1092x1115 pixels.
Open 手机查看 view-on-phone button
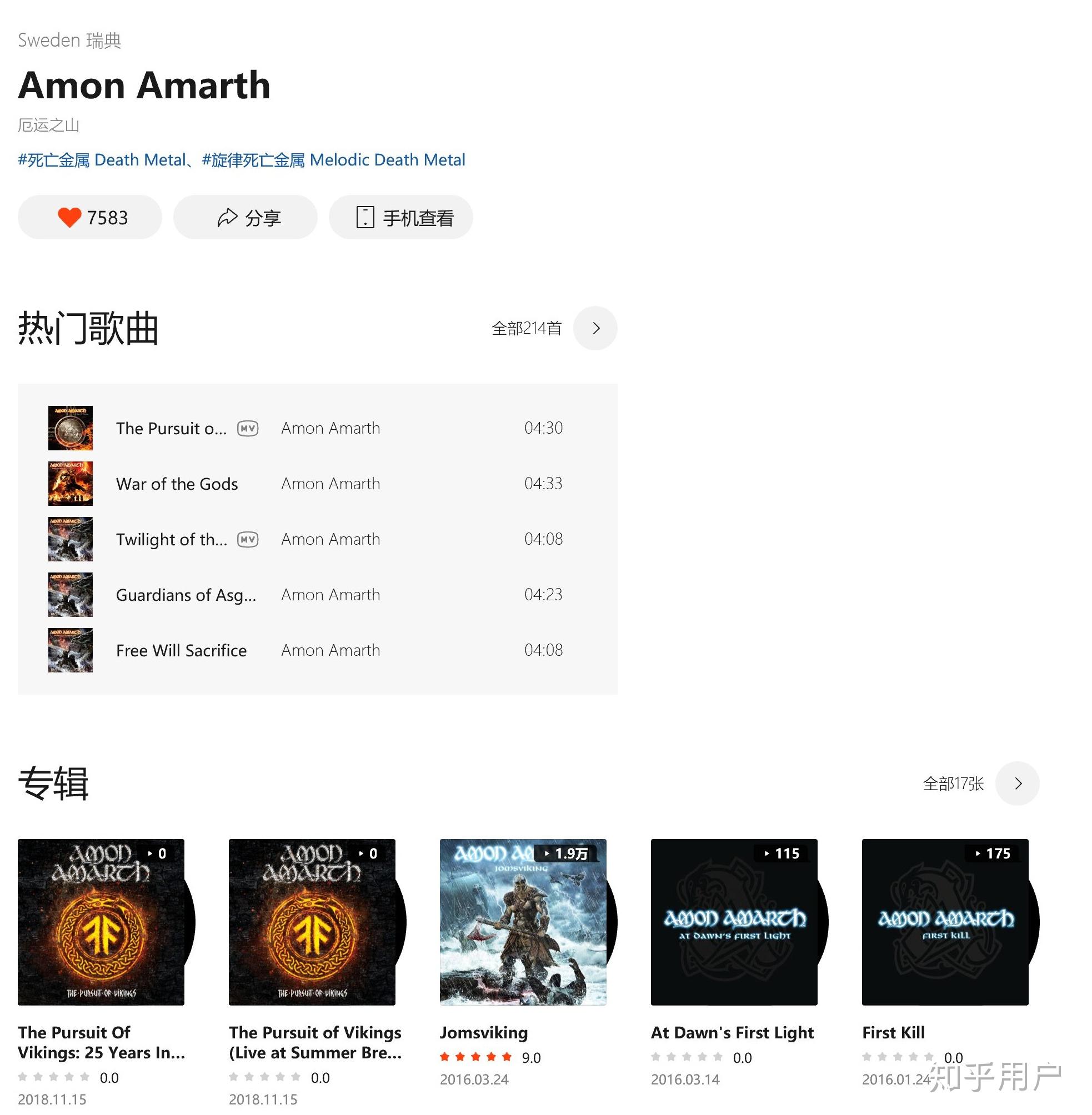point(401,217)
